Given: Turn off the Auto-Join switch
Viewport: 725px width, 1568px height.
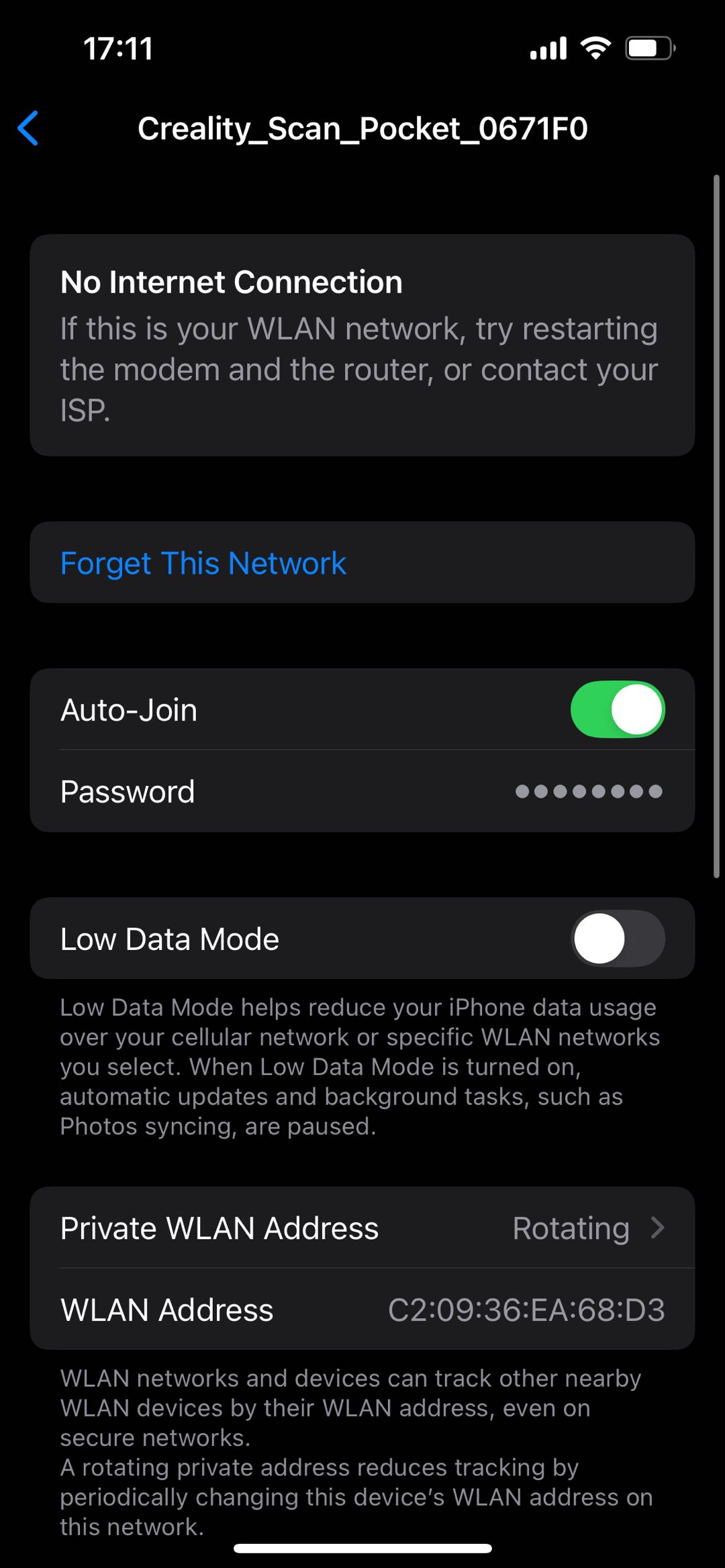Looking at the screenshot, I should 617,710.
